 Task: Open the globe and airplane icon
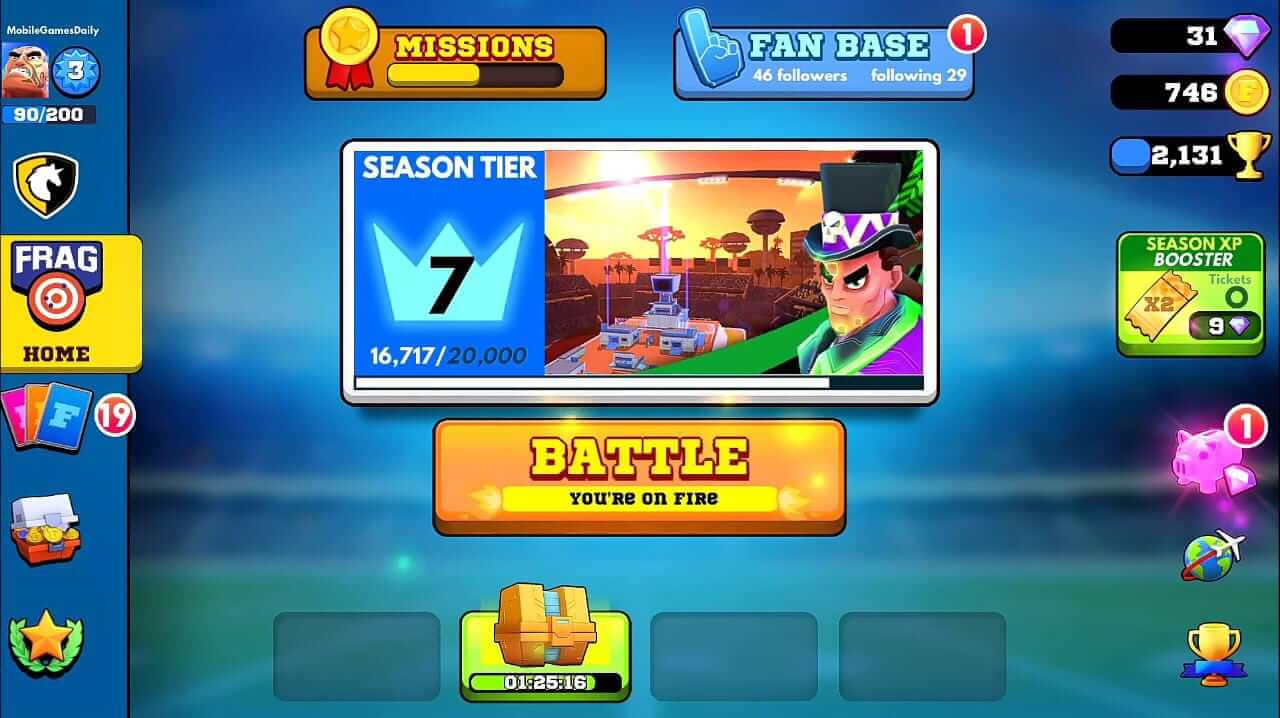pyautogui.click(x=1210, y=555)
